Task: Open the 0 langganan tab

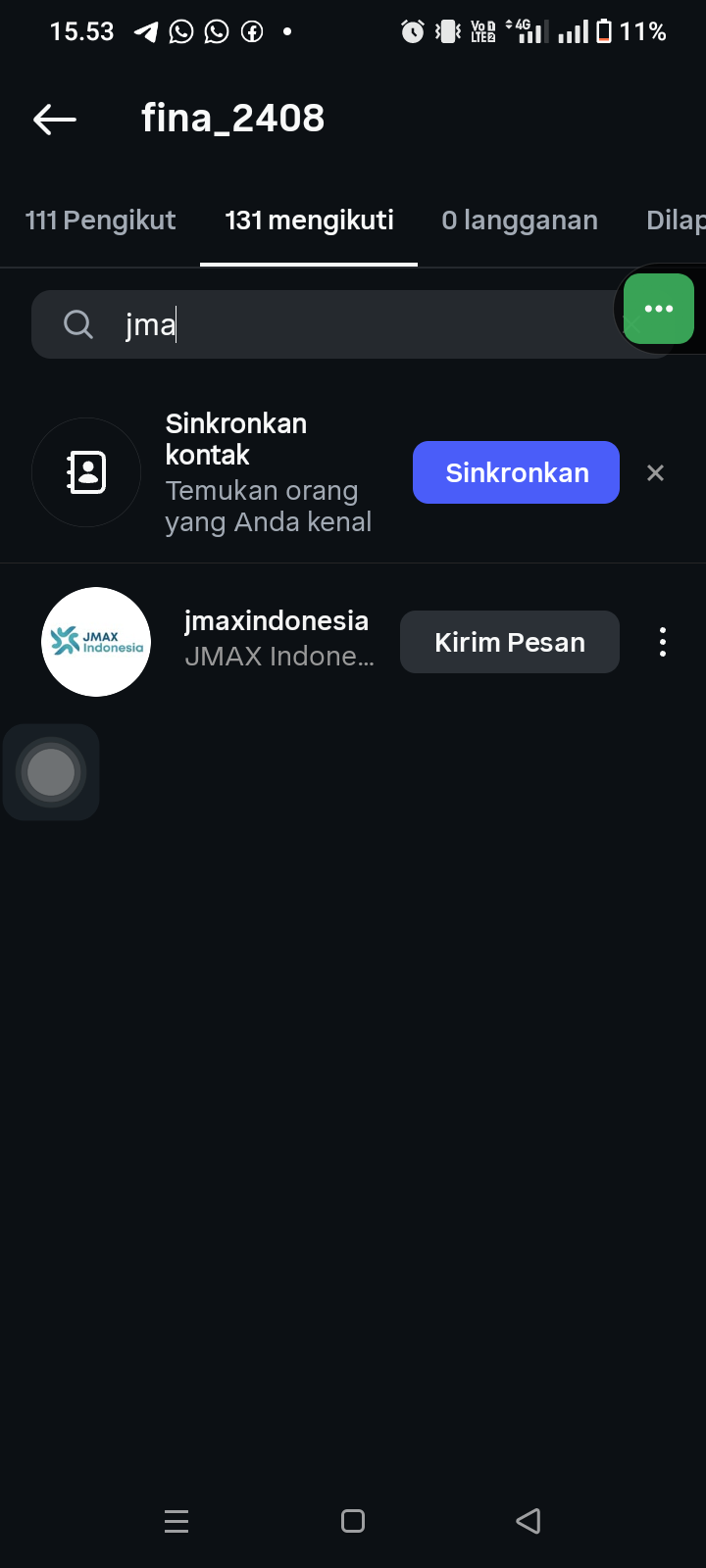Action: pos(519,220)
